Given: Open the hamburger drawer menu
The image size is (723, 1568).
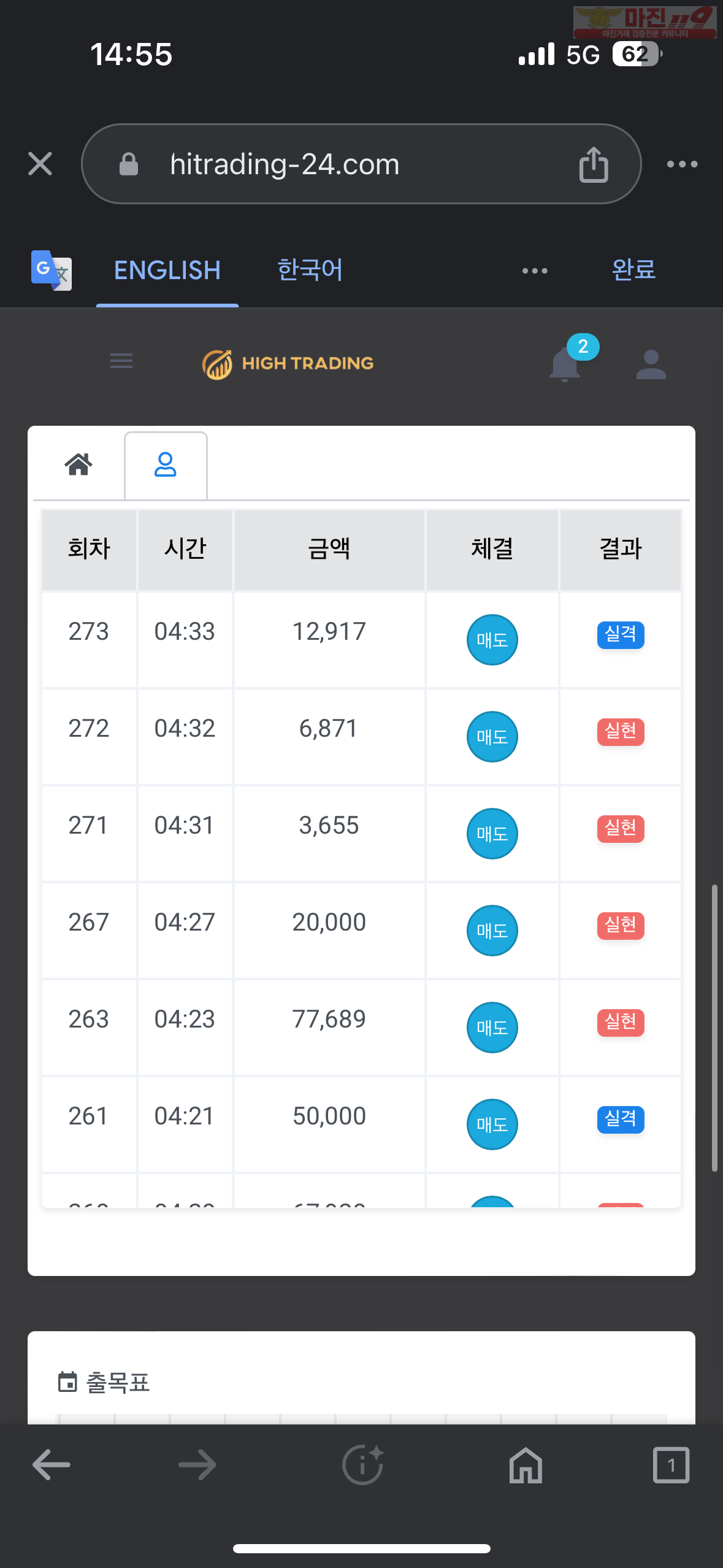Looking at the screenshot, I should tap(121, 361).
